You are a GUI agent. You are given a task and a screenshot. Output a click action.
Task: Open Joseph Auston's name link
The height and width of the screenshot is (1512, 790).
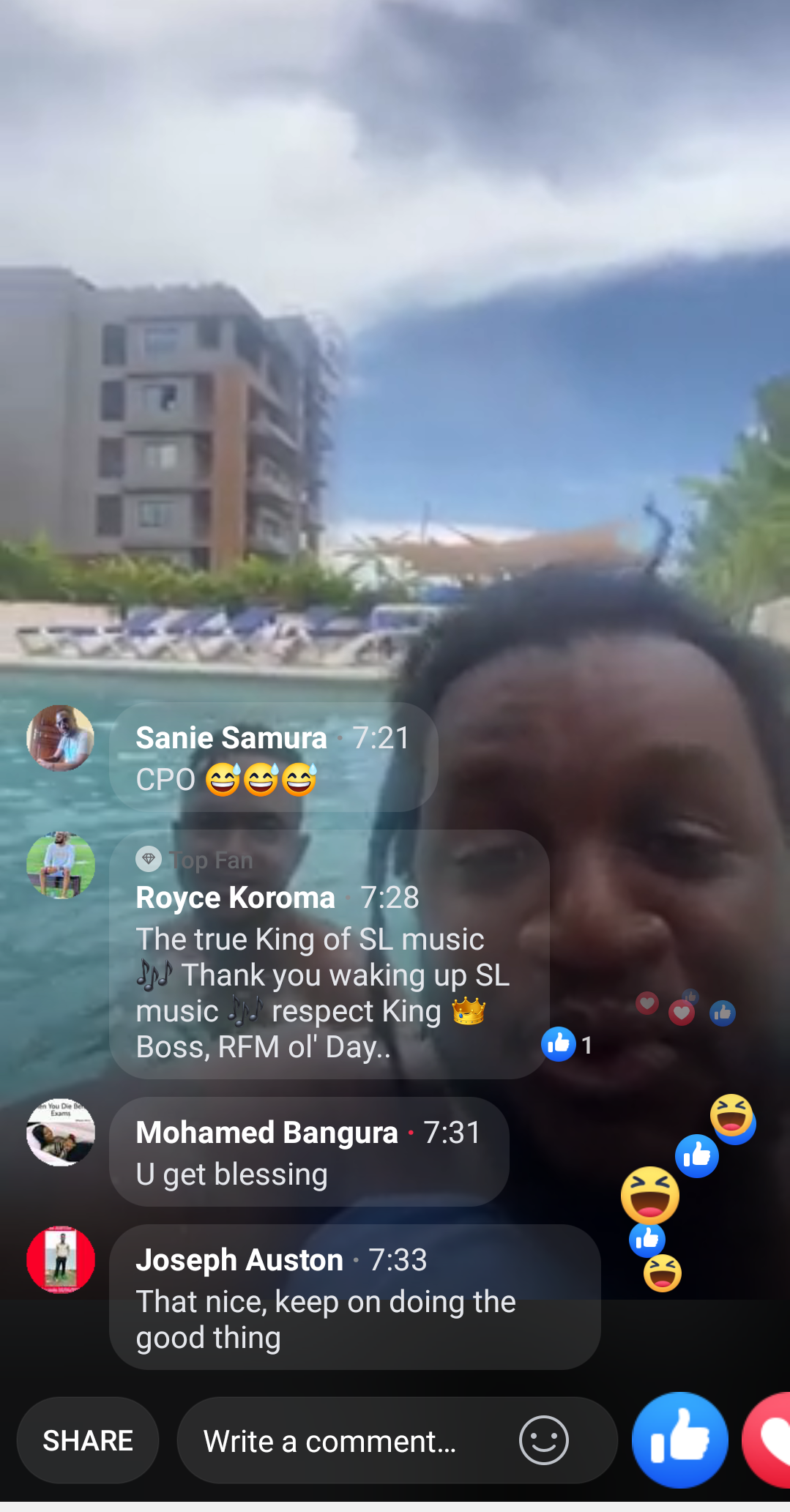(239, 1260)
